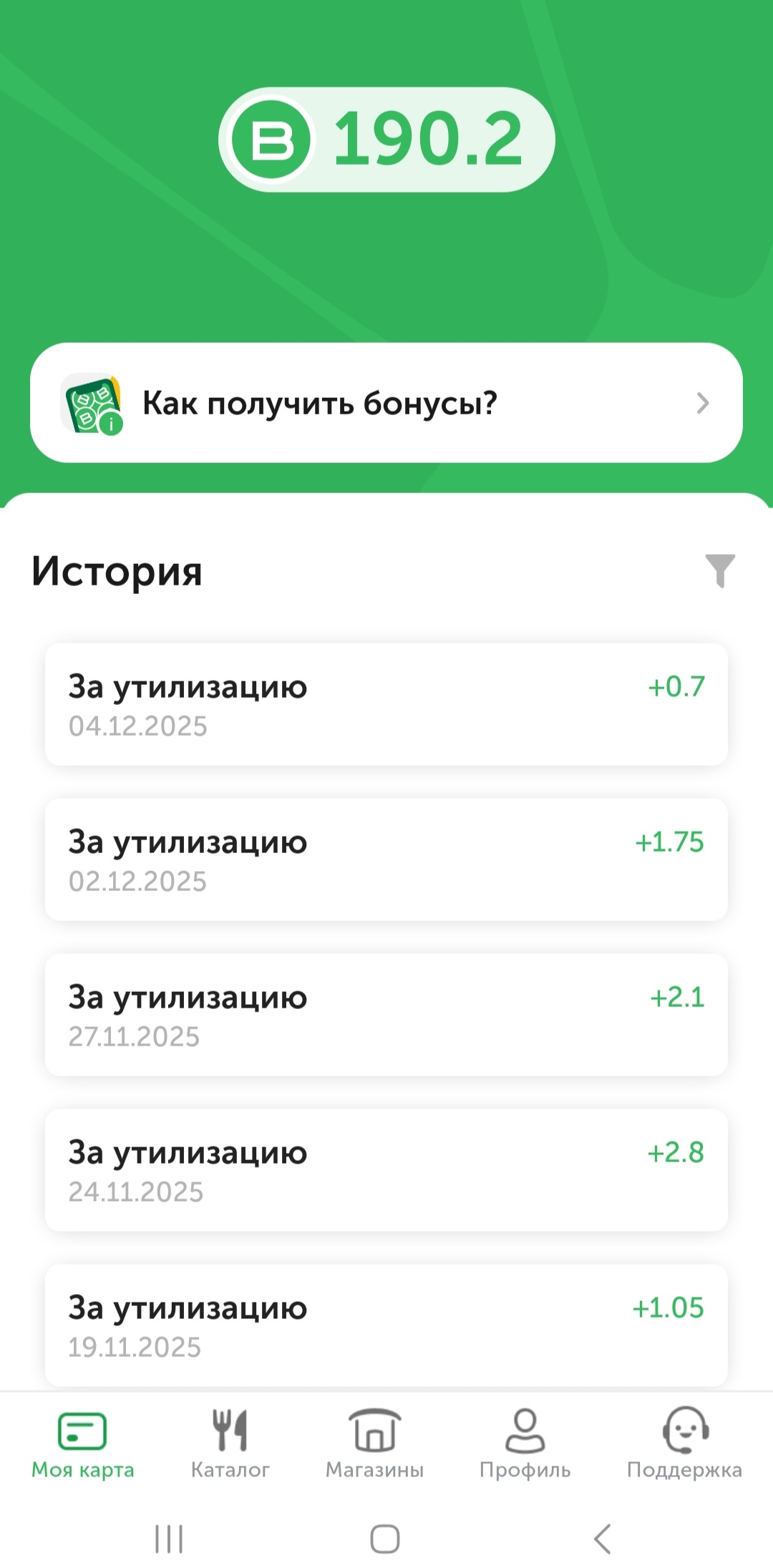
Task: Switch to the Магазины tab
Action: [374, 1443]
